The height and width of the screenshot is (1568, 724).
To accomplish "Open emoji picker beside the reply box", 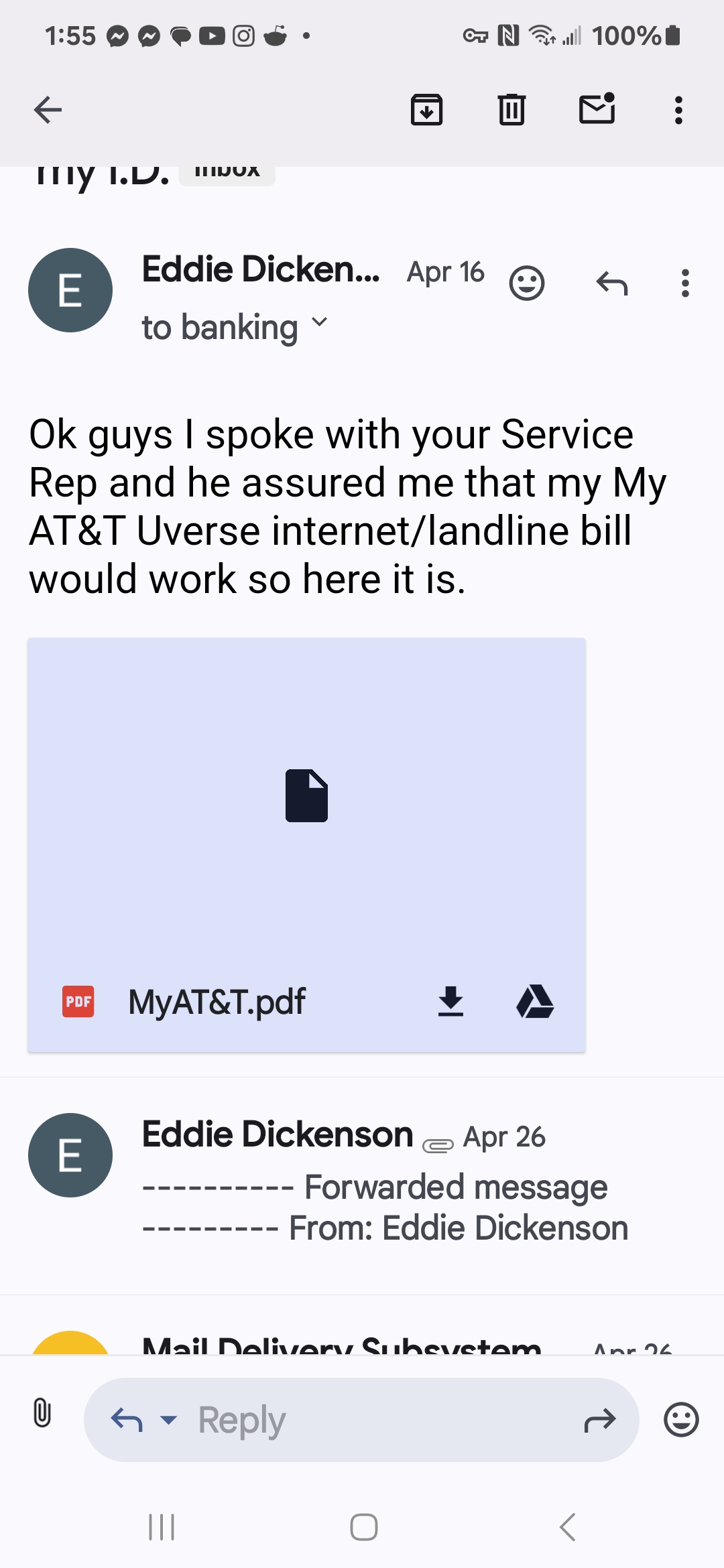I will [681, 1420].
